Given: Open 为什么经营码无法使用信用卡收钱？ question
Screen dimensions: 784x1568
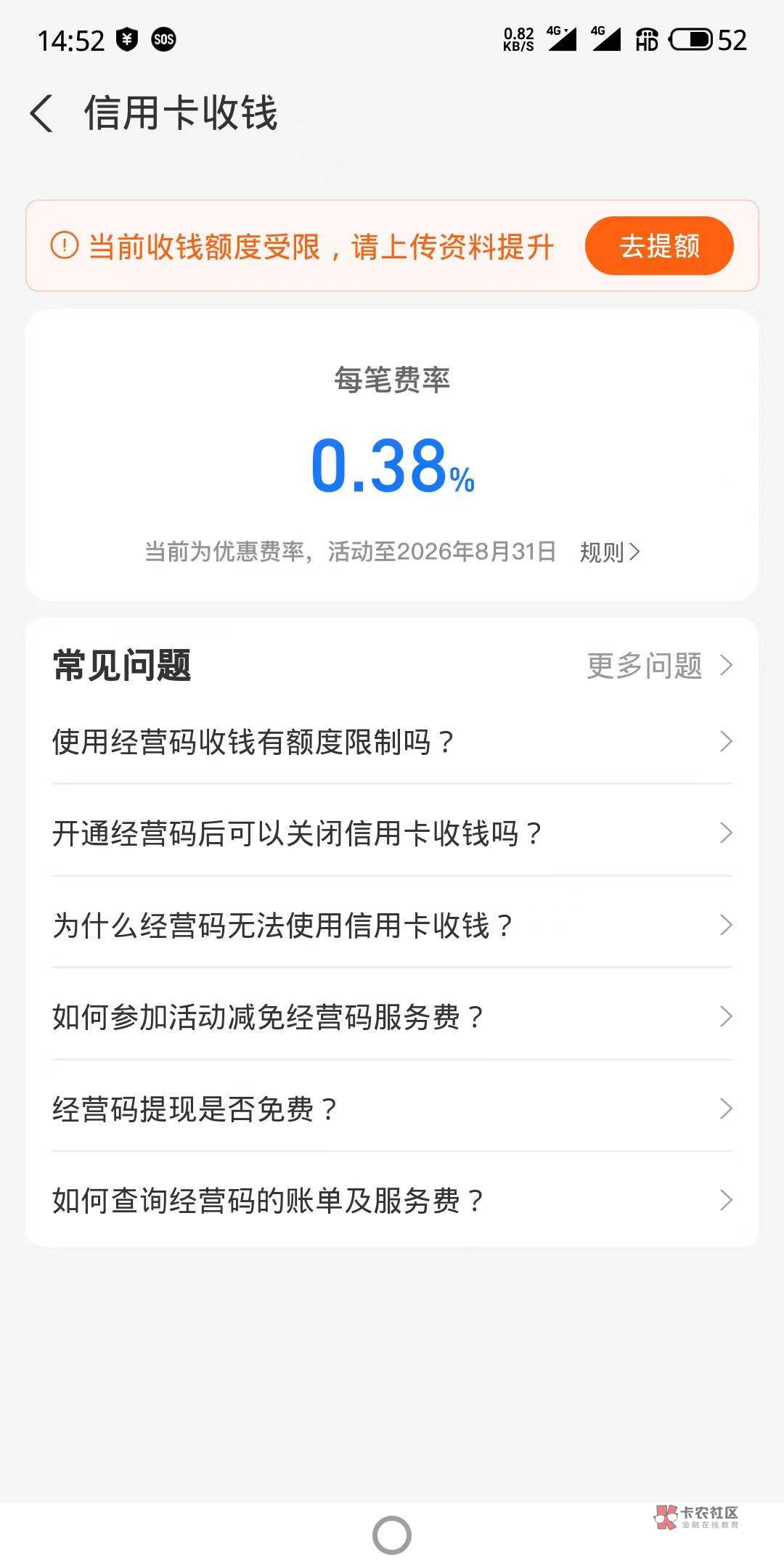Looking at the screenshot, I should pyautogui.click(x=392, y=926).
